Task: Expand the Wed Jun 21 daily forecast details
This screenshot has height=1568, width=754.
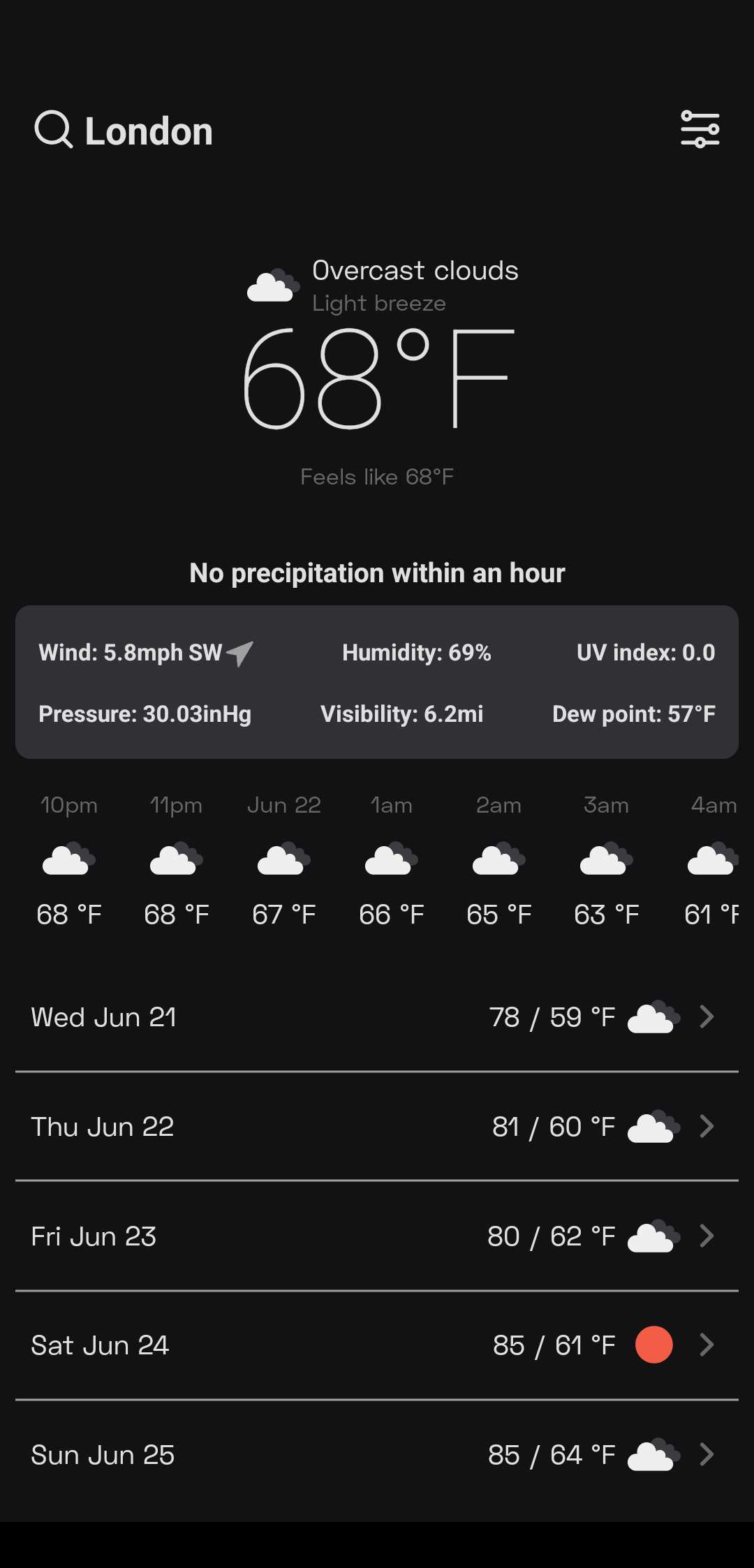Action: coord(708,1016)
